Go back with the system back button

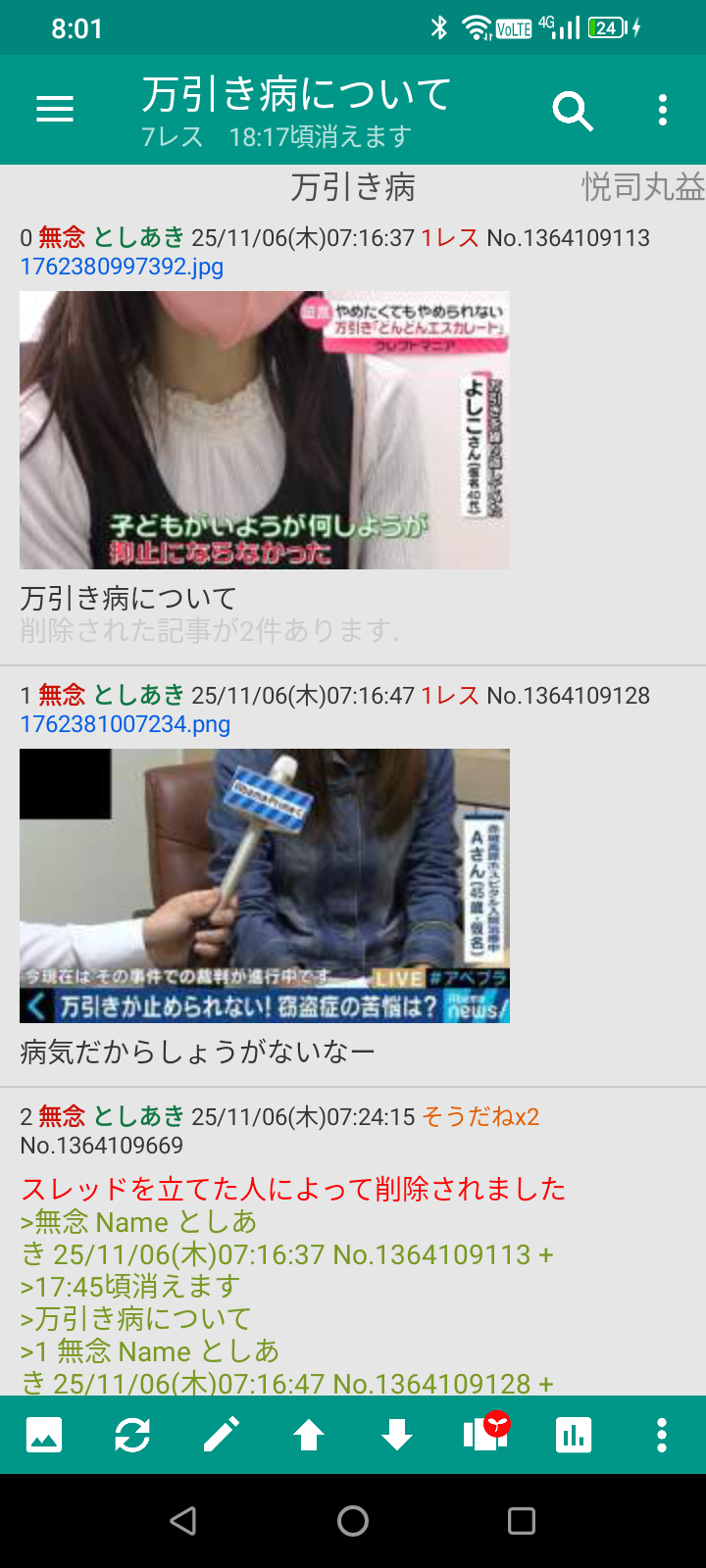[x=183, y=1521]
